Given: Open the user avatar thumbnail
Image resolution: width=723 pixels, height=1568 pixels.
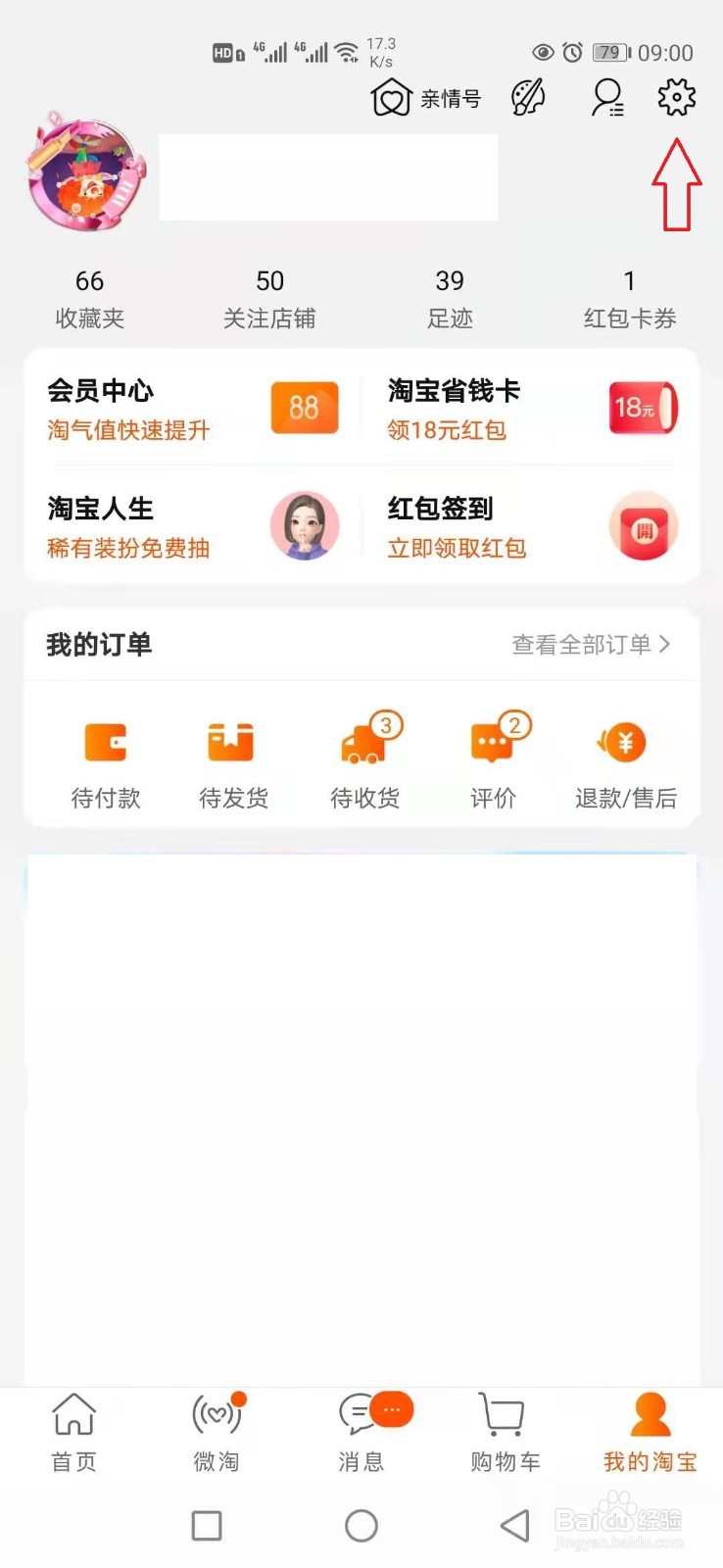Looking at the screenshot, I should (x=84, y=176).
